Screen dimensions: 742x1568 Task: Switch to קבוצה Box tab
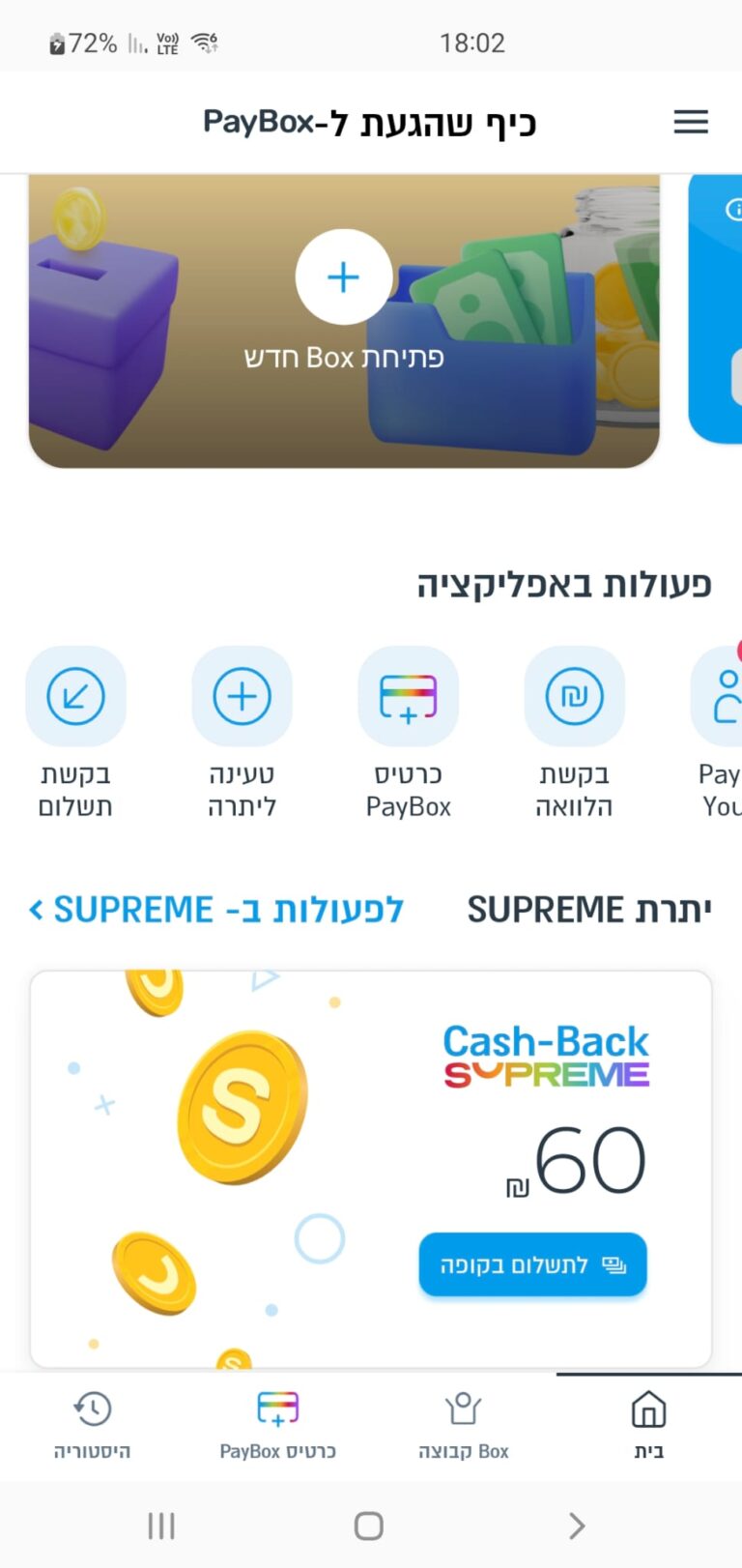click(x=463, y=1425)
